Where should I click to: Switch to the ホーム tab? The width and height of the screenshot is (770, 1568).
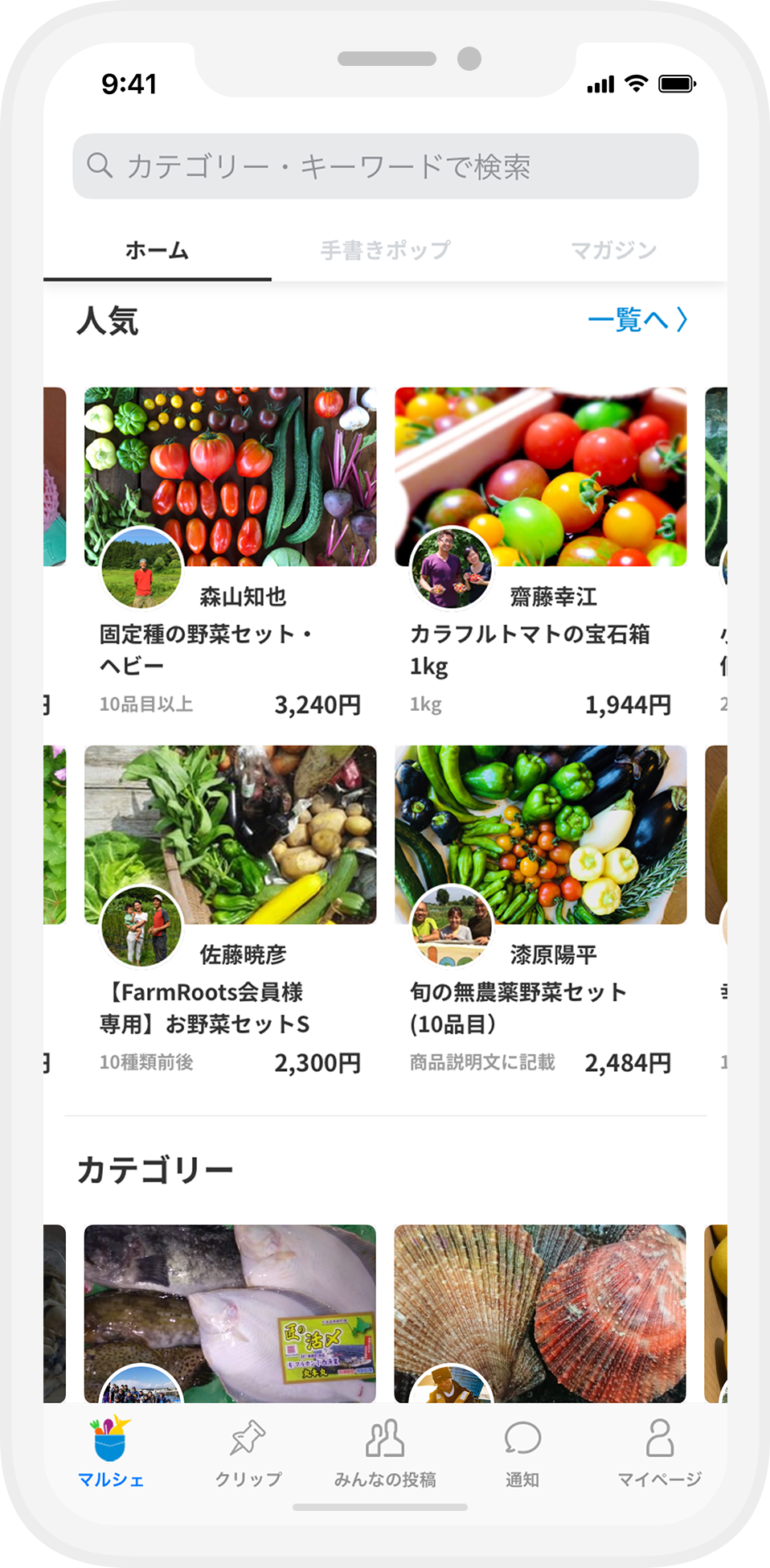157,251
